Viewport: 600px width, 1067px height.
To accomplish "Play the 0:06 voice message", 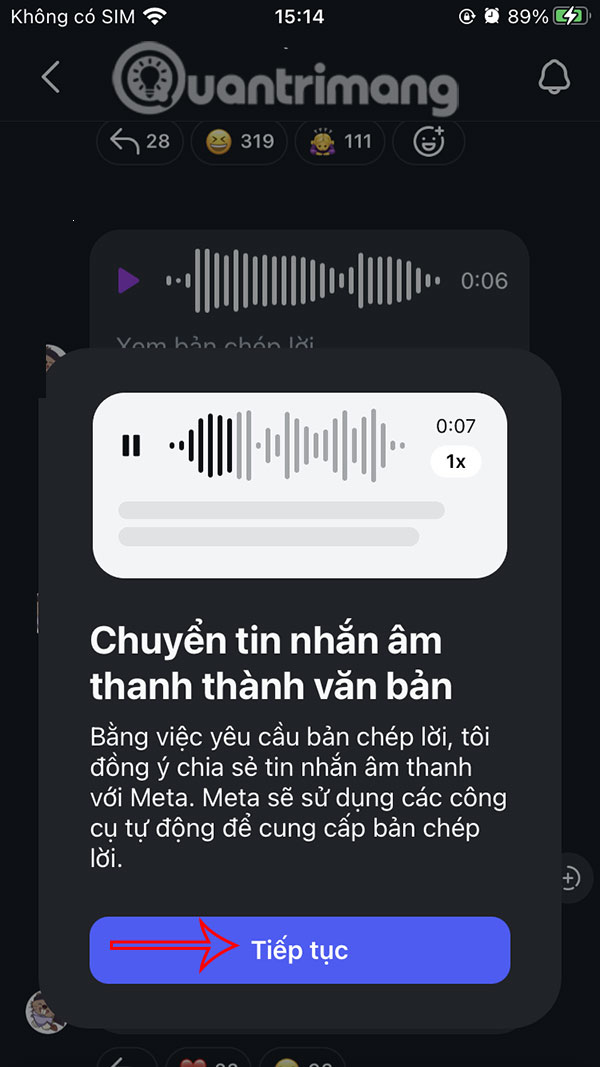I will click(x=129, y=281).
